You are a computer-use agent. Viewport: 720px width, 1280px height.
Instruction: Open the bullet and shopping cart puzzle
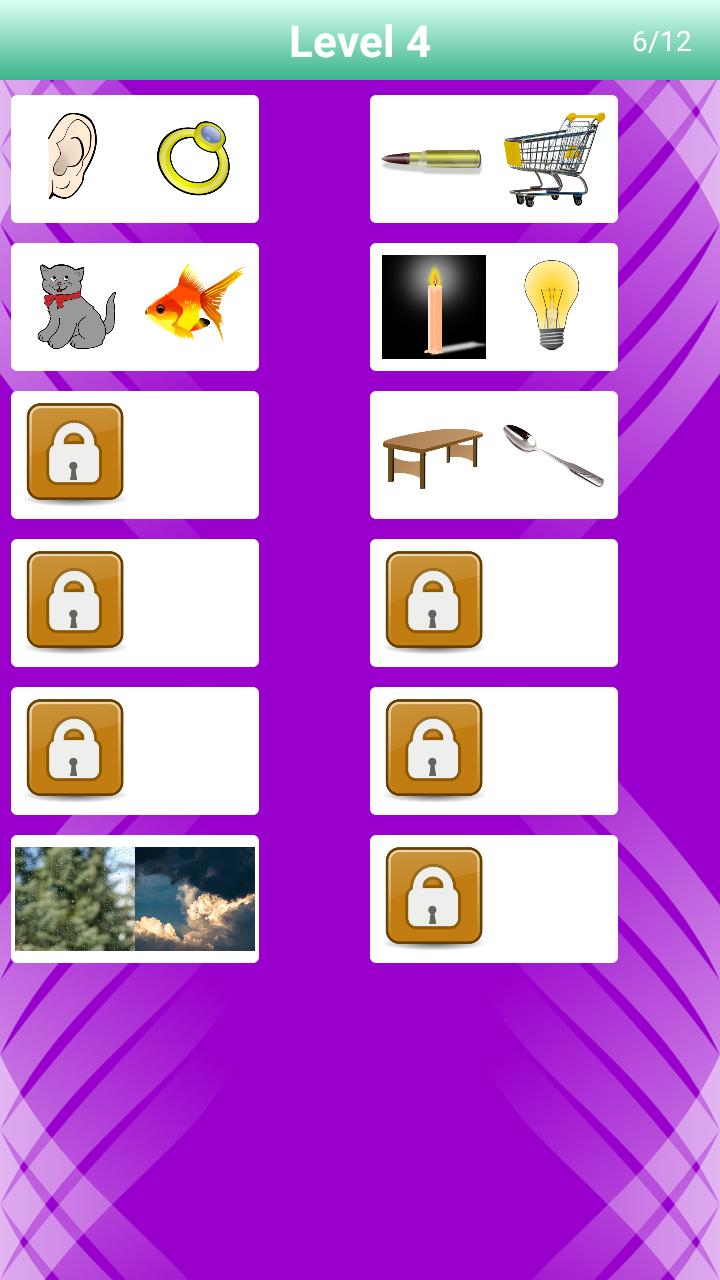tap(494, 159)
